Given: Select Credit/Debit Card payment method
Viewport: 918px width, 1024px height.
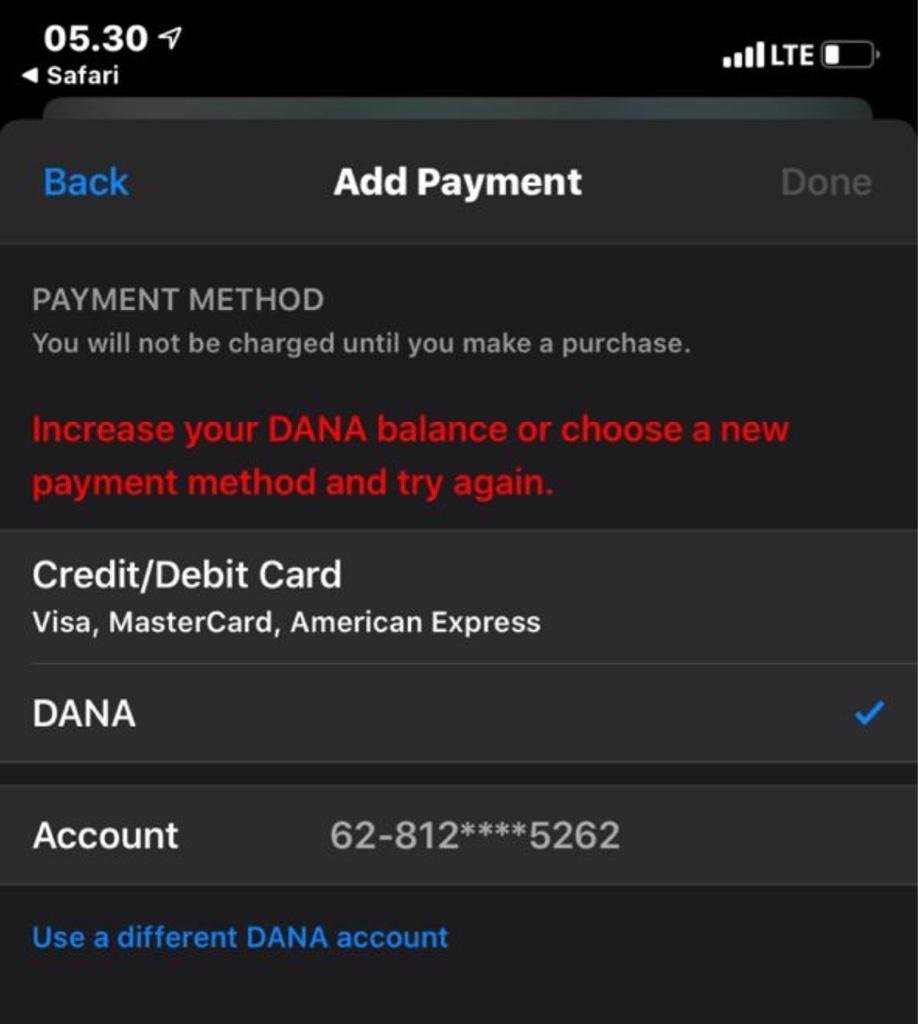Looking at the screenshot, I should pos(459,597).
